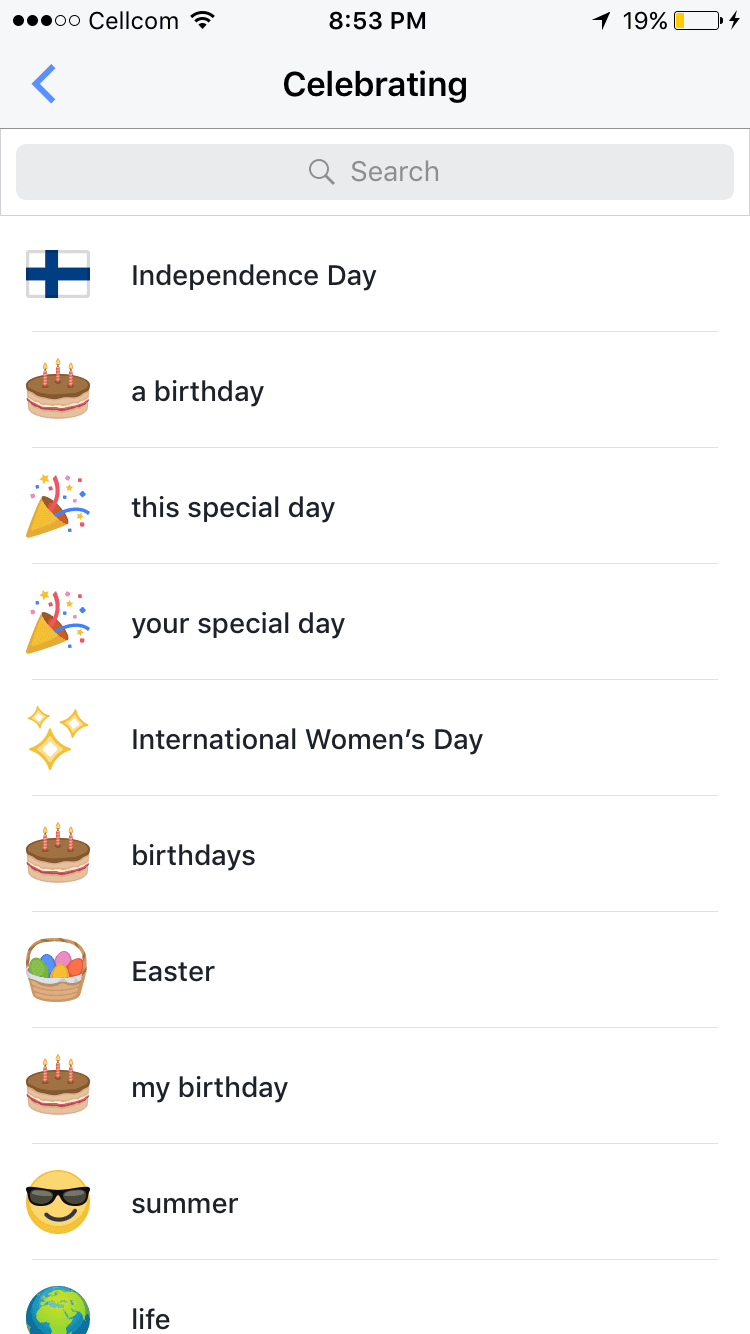Image resolution: width=750 pixels, height=1334 pixels.
Task: Choose "a birthday" option
Action: [375, 391]
